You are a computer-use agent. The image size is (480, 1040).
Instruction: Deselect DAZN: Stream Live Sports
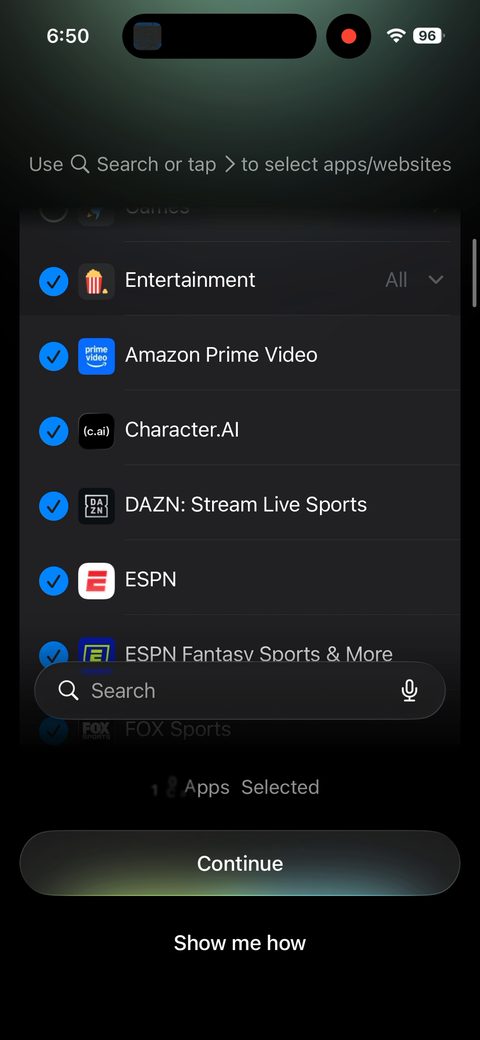(54, 506)
